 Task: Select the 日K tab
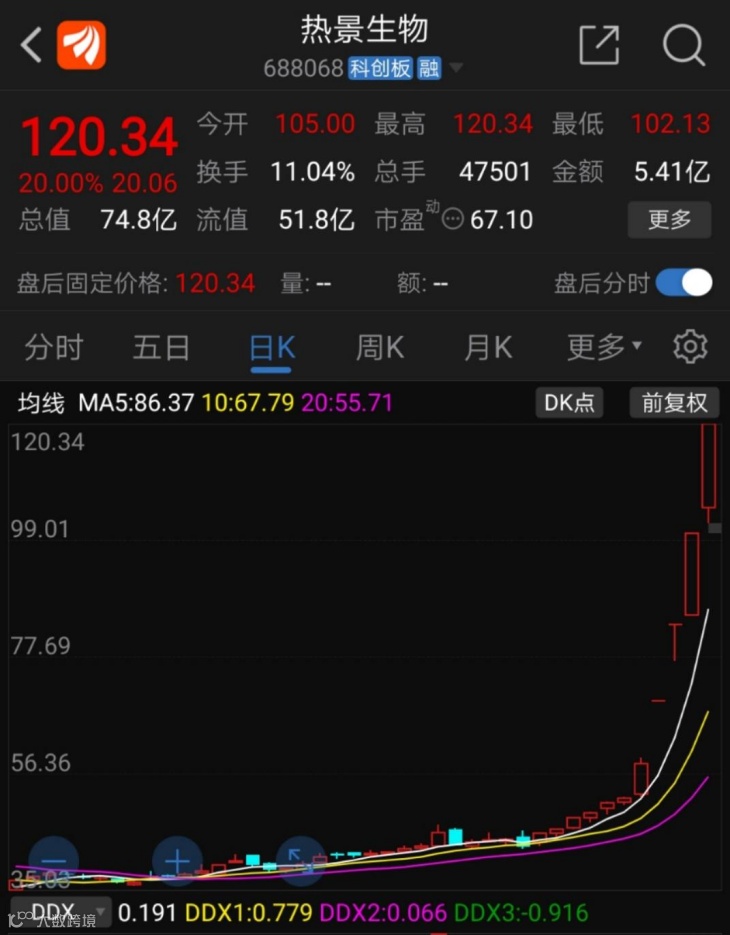(271, 347)
